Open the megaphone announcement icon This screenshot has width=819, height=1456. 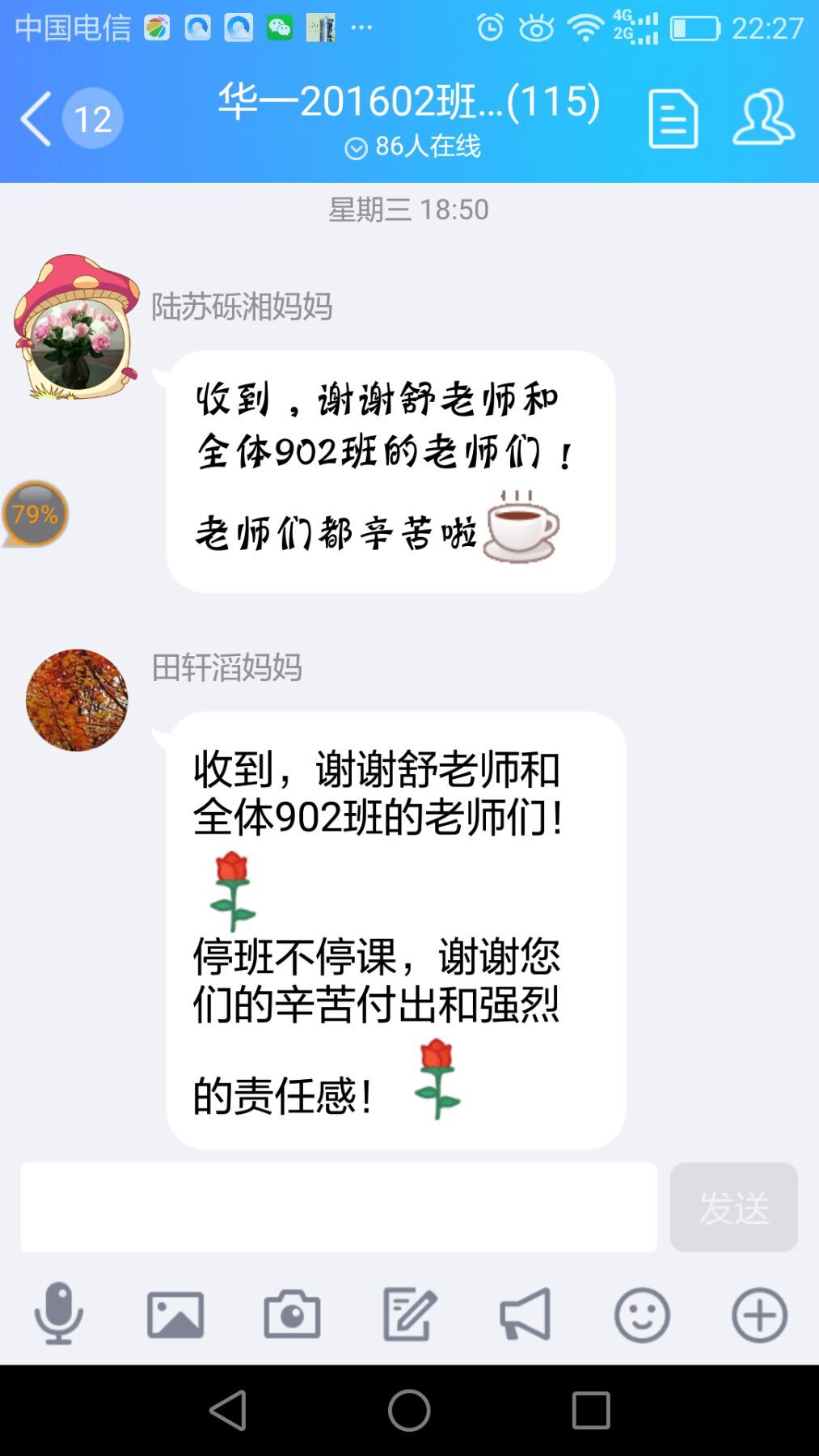pos(526,1314)
